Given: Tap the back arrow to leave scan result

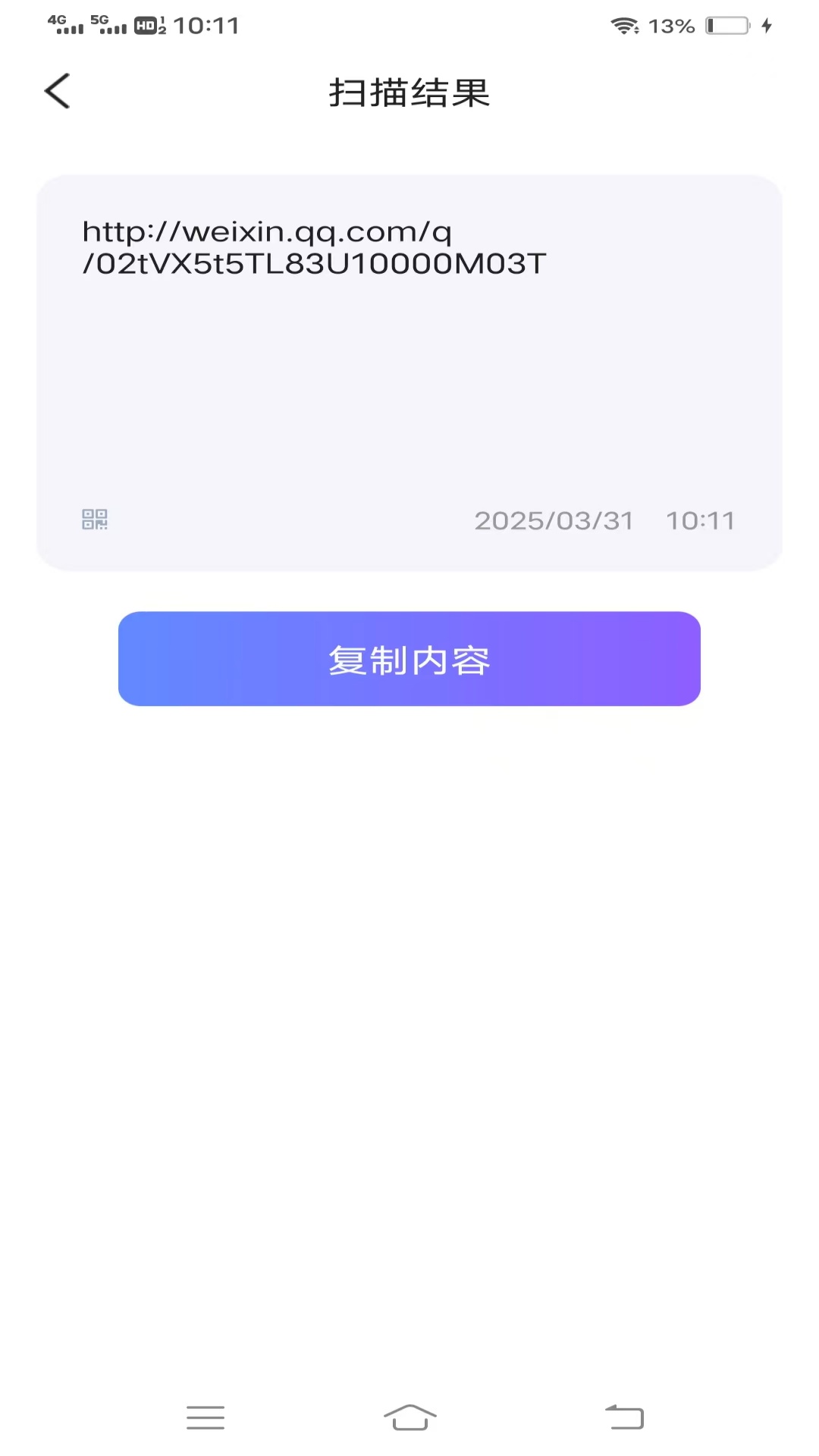Looking at the screenshot, I should pos(57,90).
